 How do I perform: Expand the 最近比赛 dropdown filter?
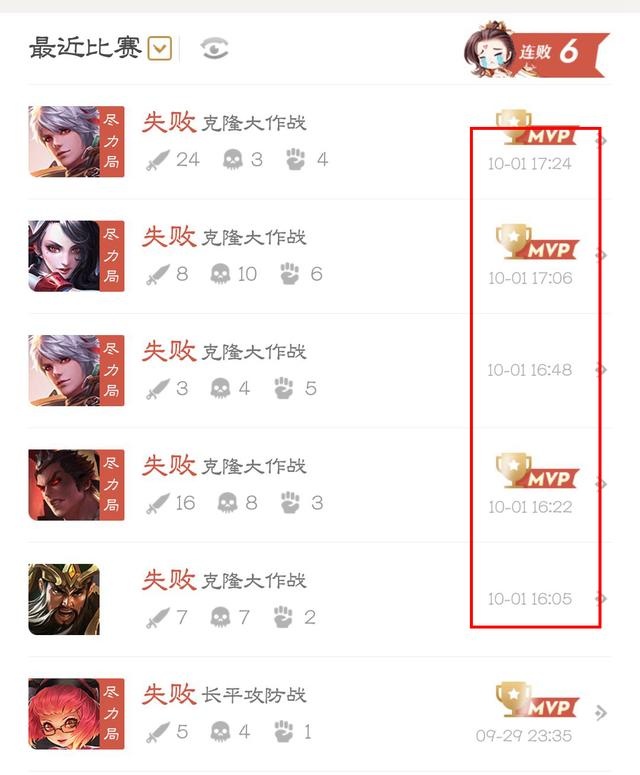point(160,47)
